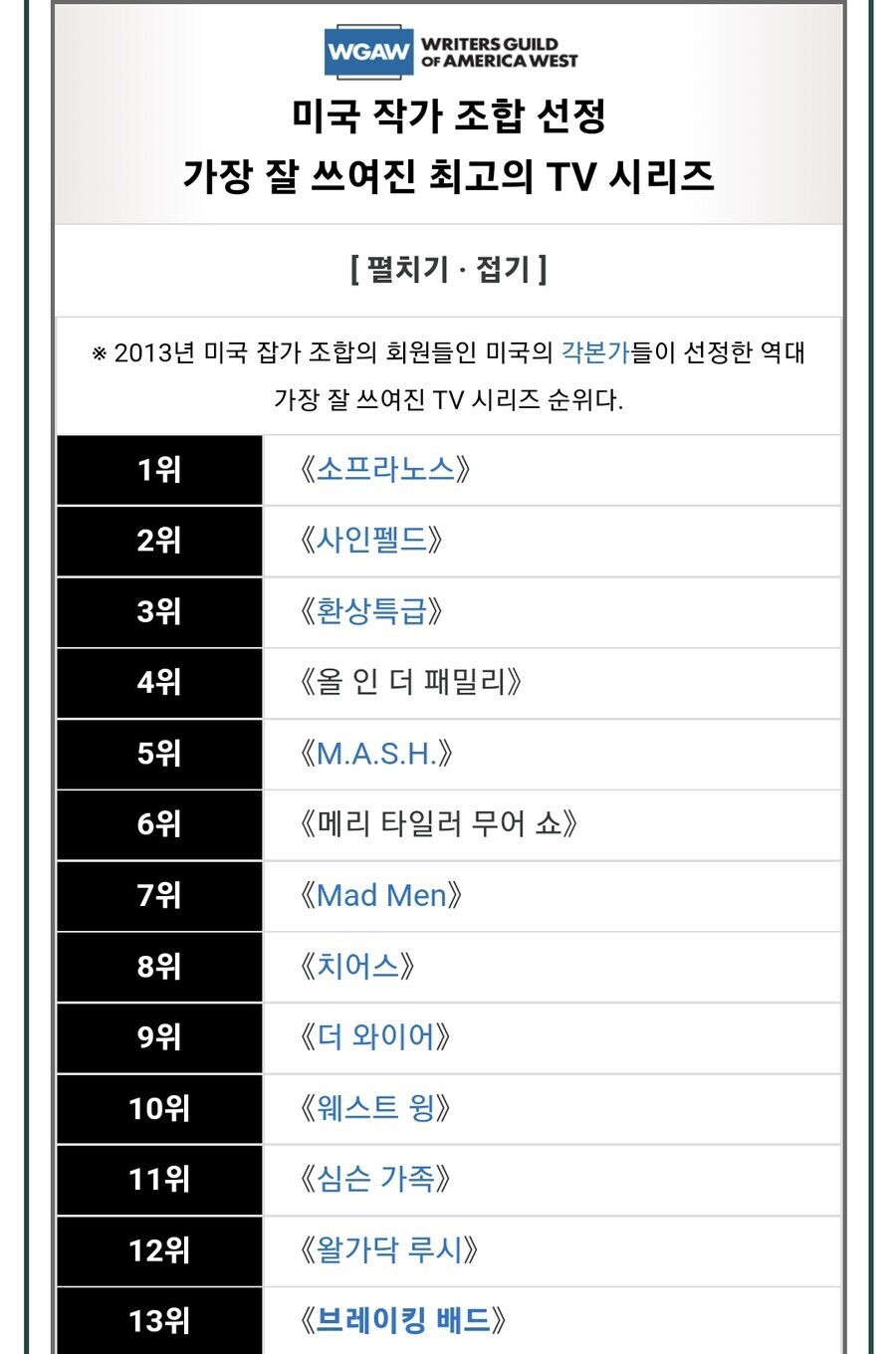Open the 심슨 가족 link
The height and width of the screenshot is (1354, 896).
375,1179
